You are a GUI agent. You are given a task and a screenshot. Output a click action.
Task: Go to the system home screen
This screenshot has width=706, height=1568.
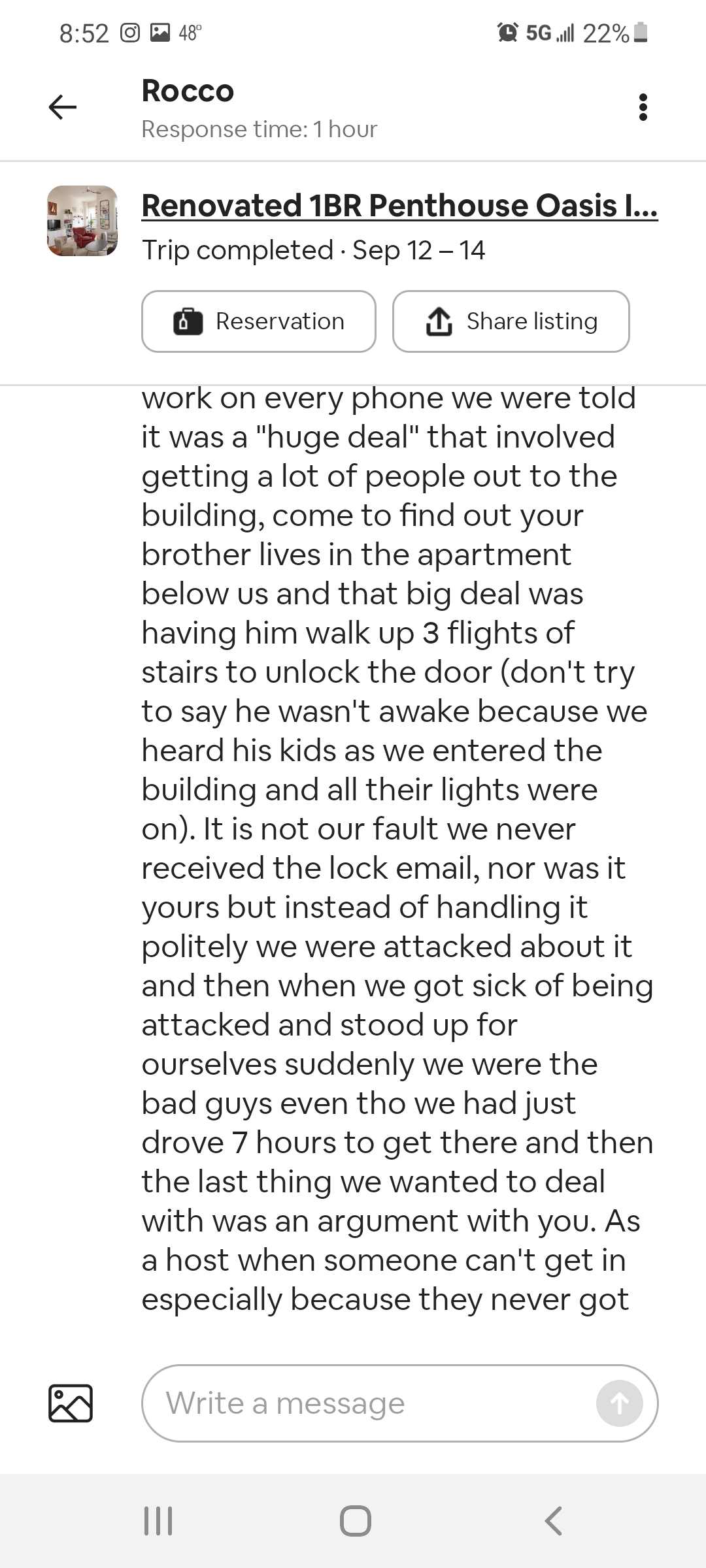[x=355, y=1520]
